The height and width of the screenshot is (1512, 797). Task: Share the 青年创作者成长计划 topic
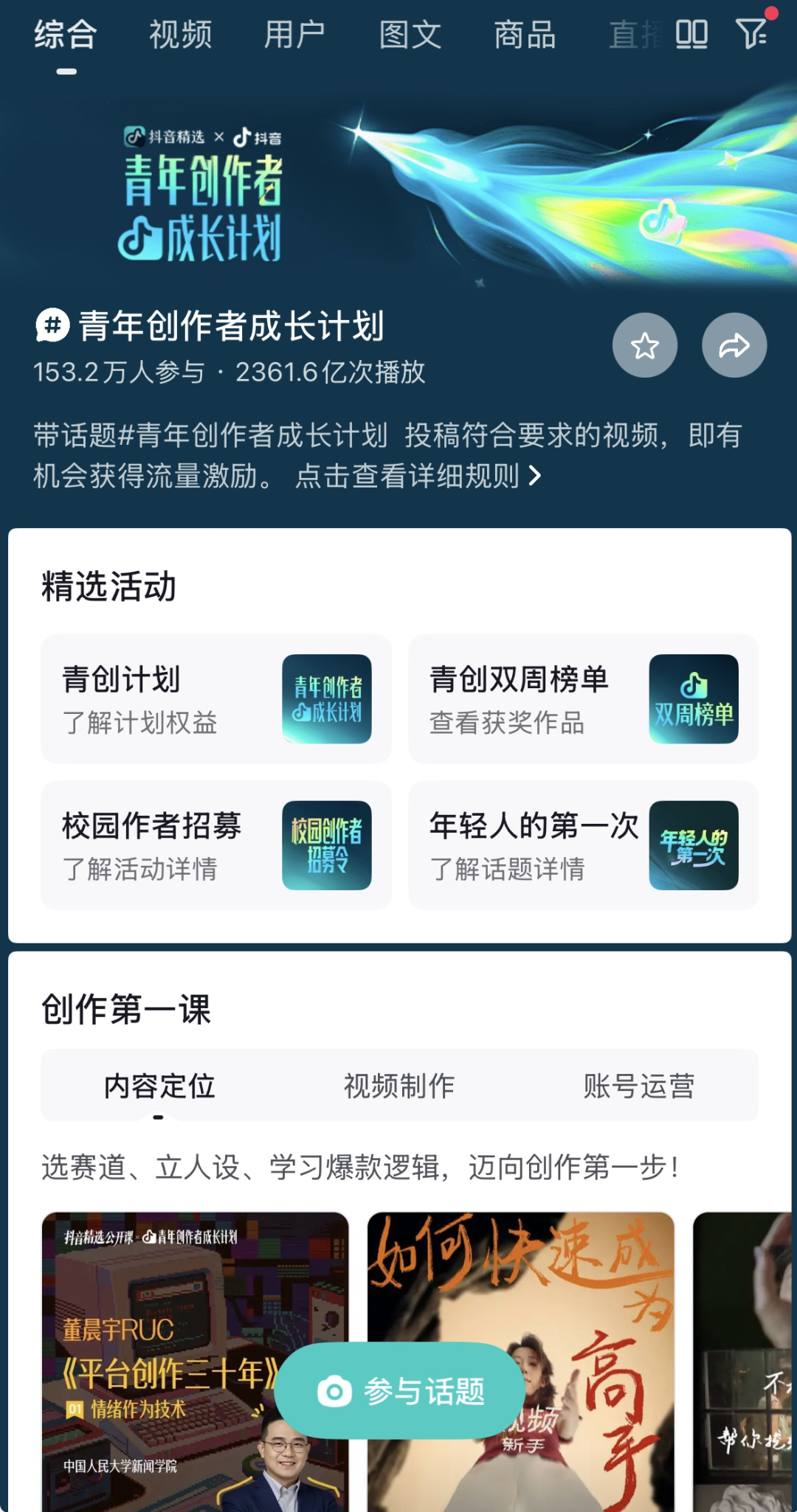pyautogui.click(x=734, y=345)
